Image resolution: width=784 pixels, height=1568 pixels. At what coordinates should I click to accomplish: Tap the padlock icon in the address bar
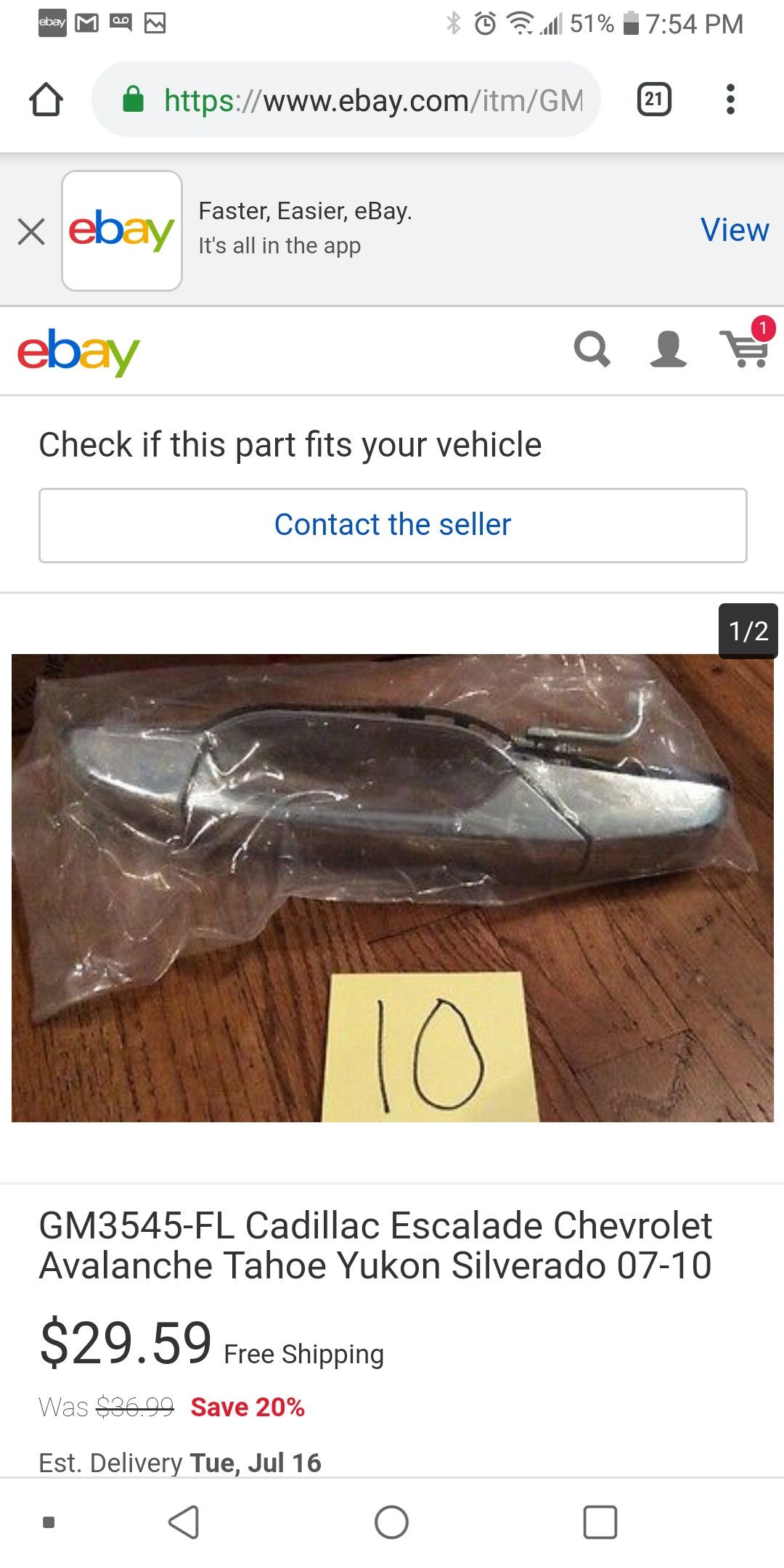(135, 99)
